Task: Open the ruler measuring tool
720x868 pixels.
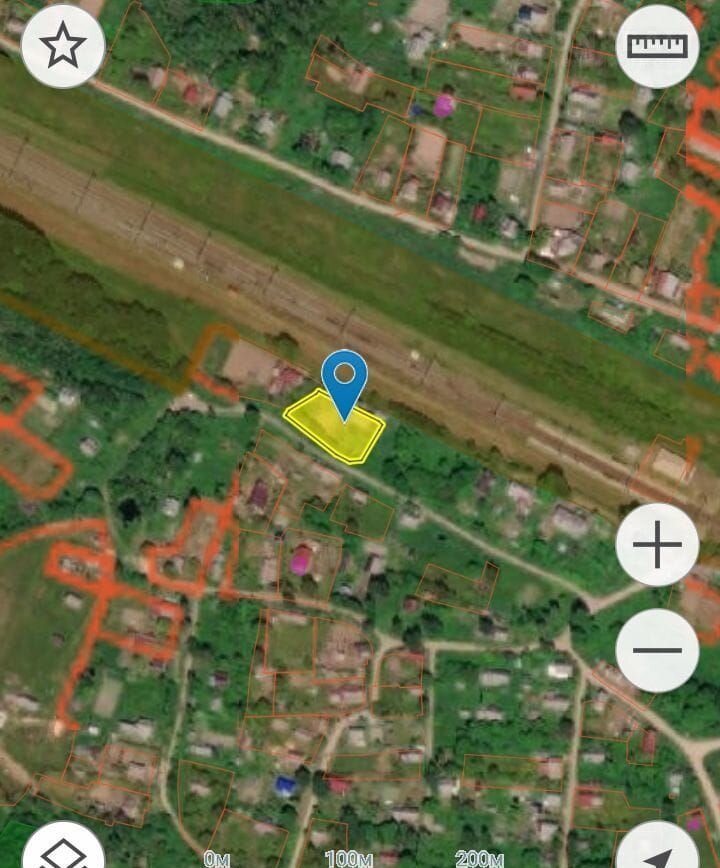Action: (657, 46)
